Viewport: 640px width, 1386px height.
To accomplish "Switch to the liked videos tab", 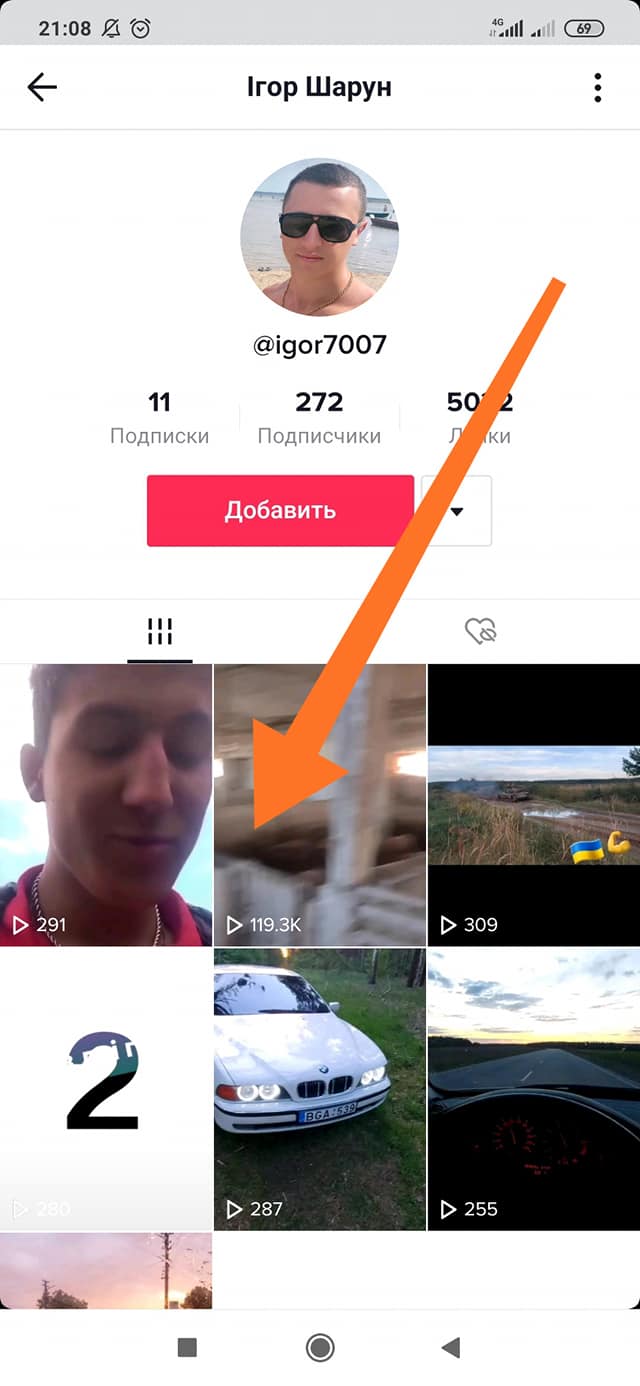I will click(480, 631).
